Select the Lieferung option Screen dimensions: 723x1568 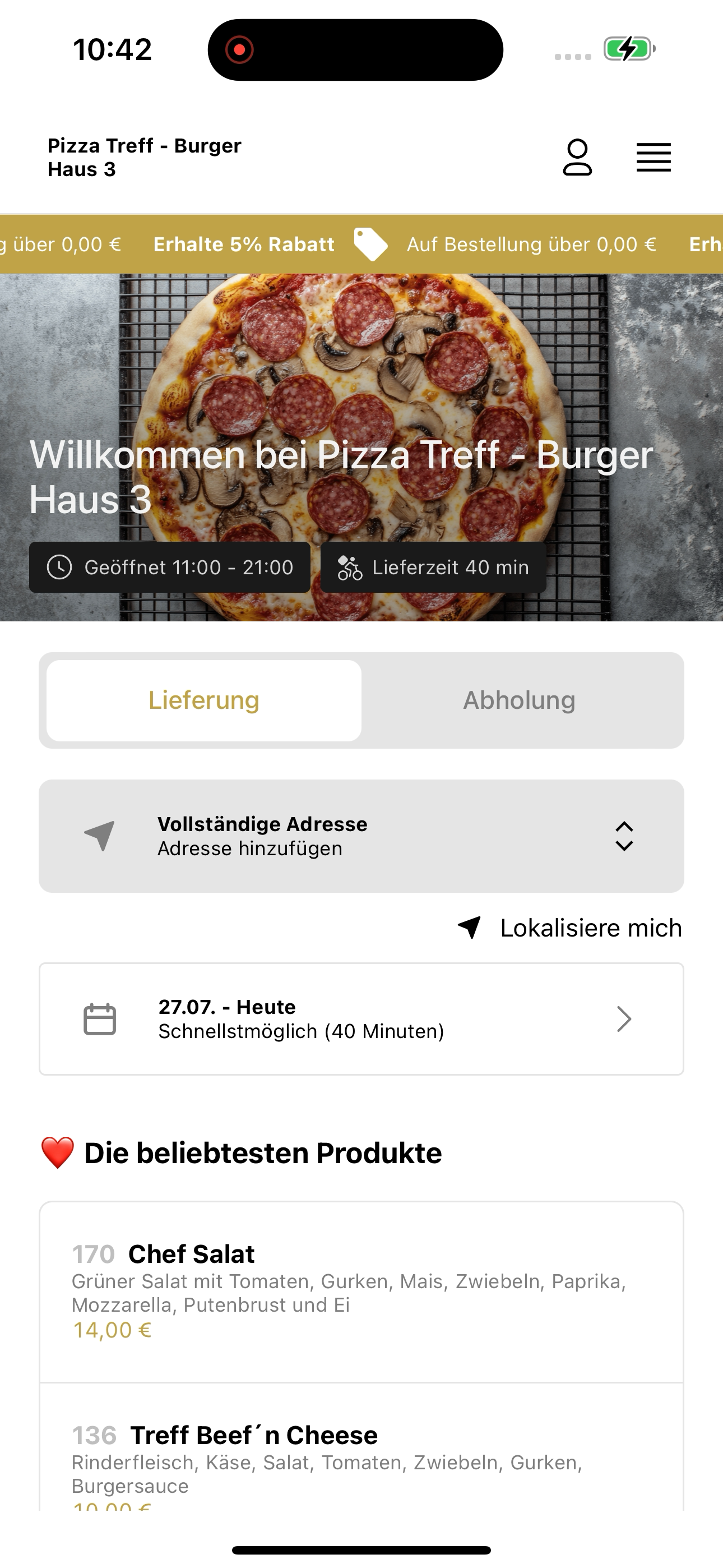pos(204,700)
